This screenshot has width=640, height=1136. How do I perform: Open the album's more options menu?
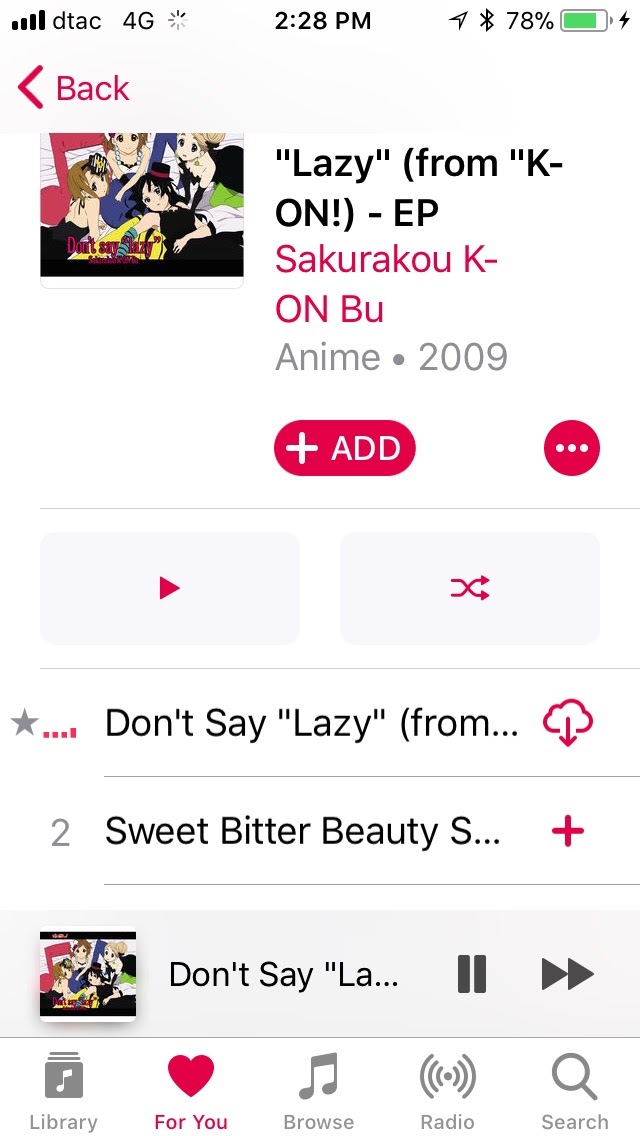(571, 448)
